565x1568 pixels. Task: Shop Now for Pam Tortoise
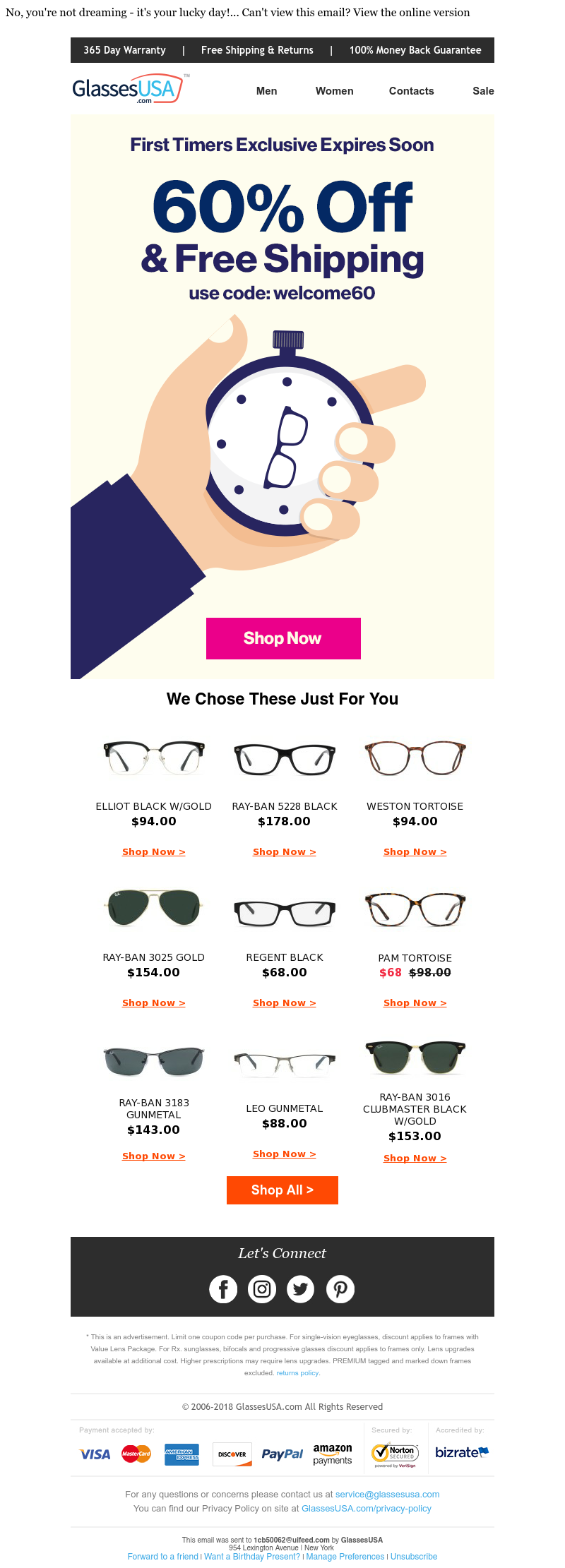[x=415, y=1003]
